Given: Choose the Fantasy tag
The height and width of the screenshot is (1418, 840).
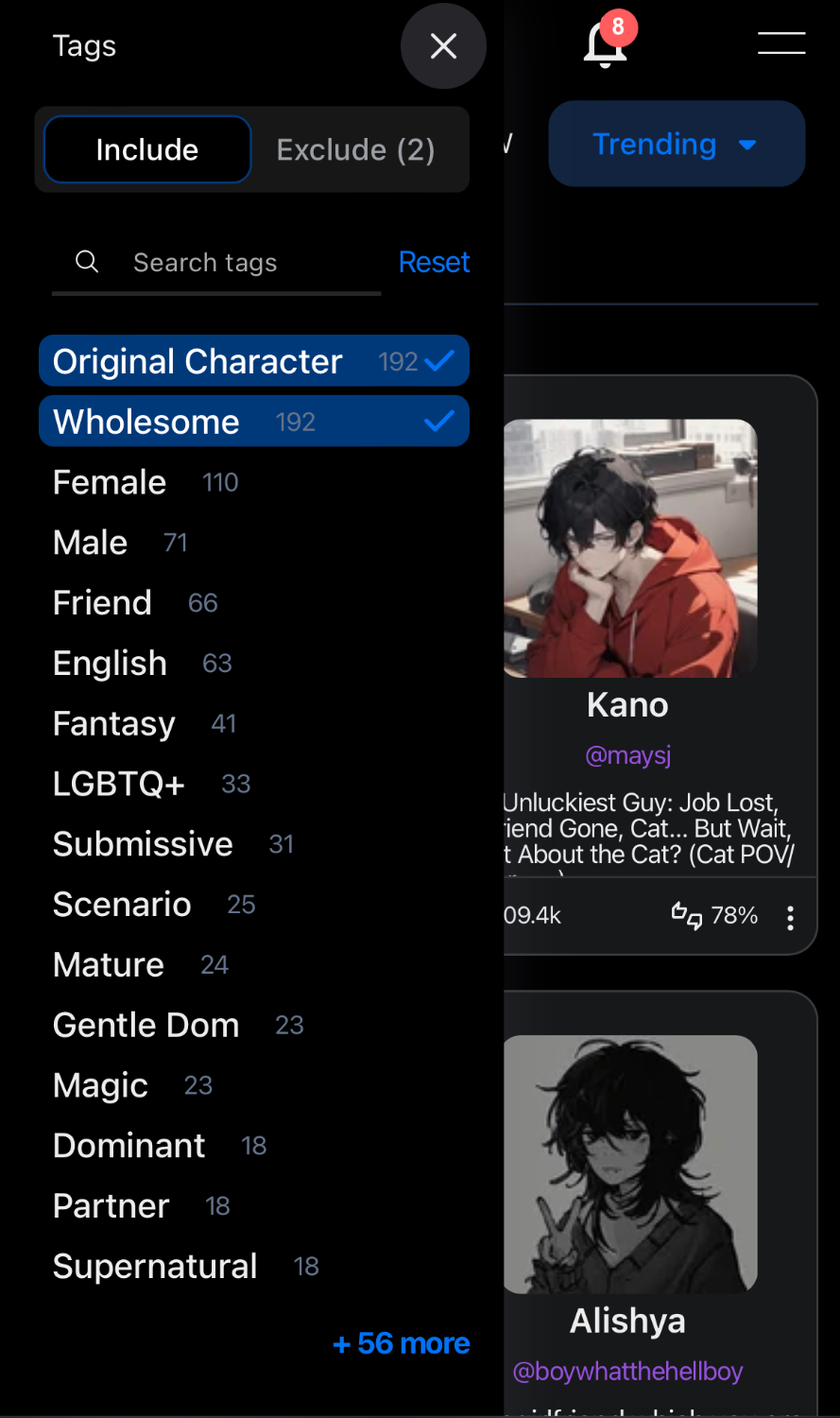Looking at the screenshot, I should (x=114, y=724).
